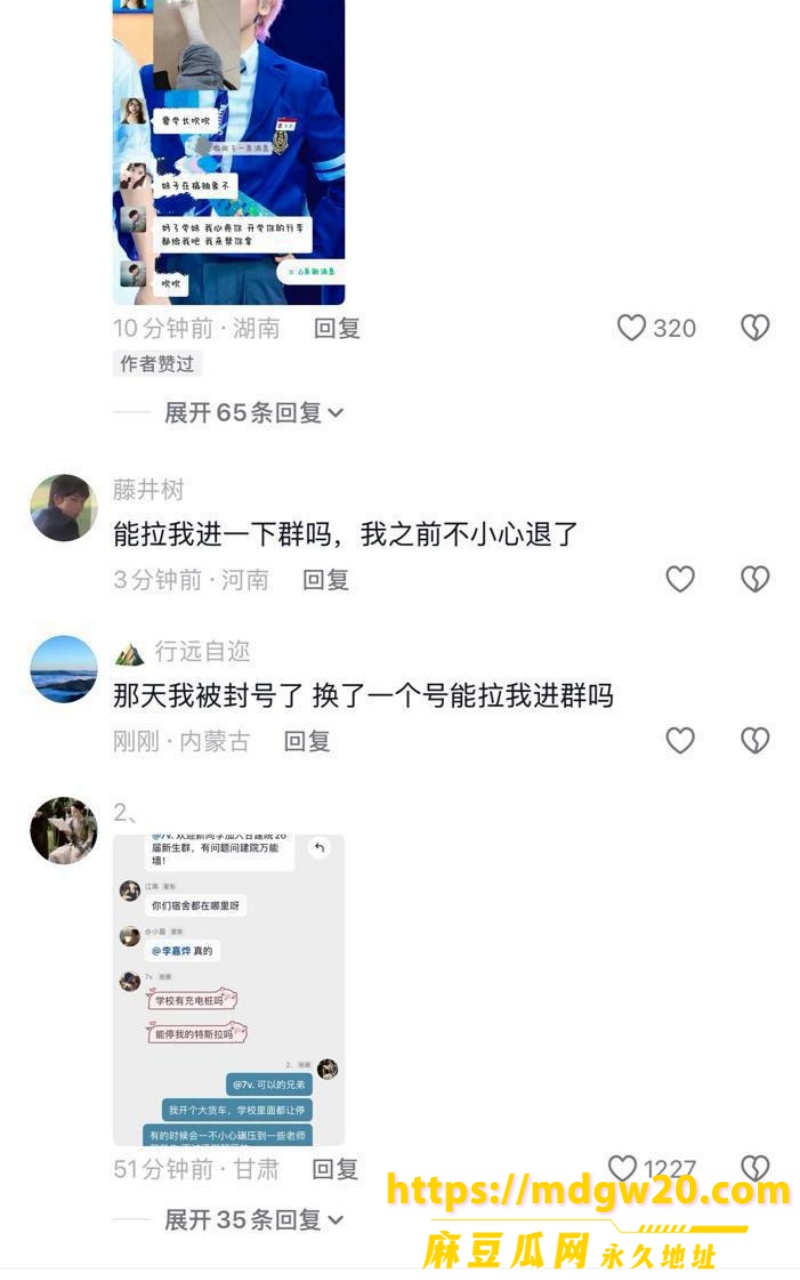Reply to the 51分钟前 甘肃 comment
Viewport: 800px width, 1280px height.
[335, 1169]
